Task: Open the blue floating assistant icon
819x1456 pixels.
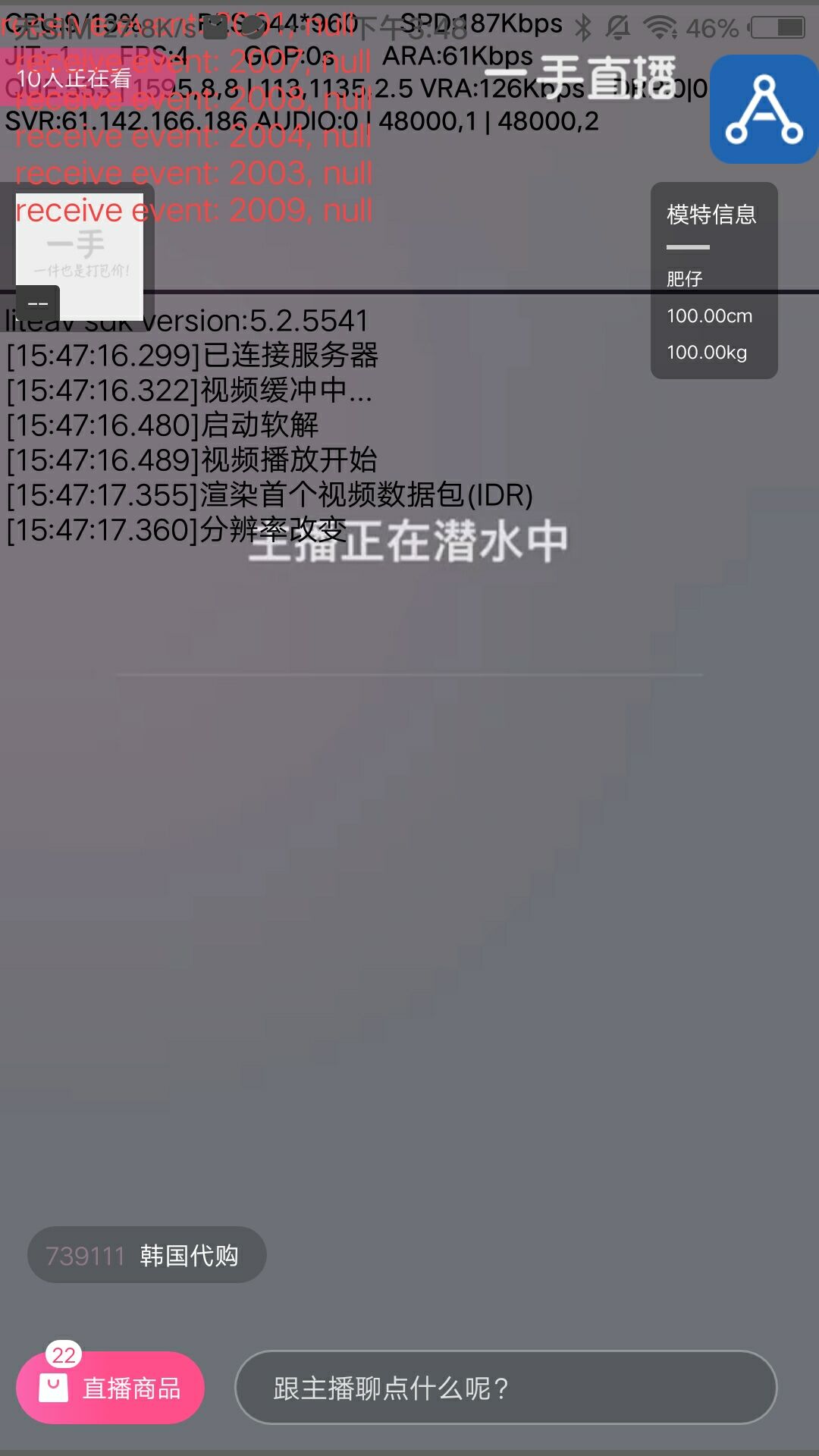Action: [x=764, y=109]
